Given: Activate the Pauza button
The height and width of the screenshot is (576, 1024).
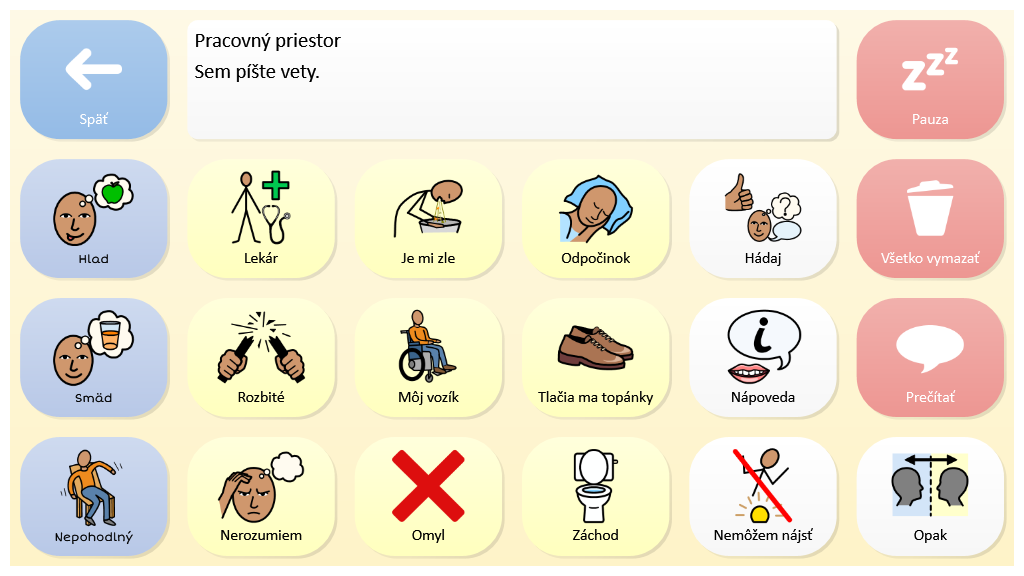Looking at the screenshot, I should (930, 80).
